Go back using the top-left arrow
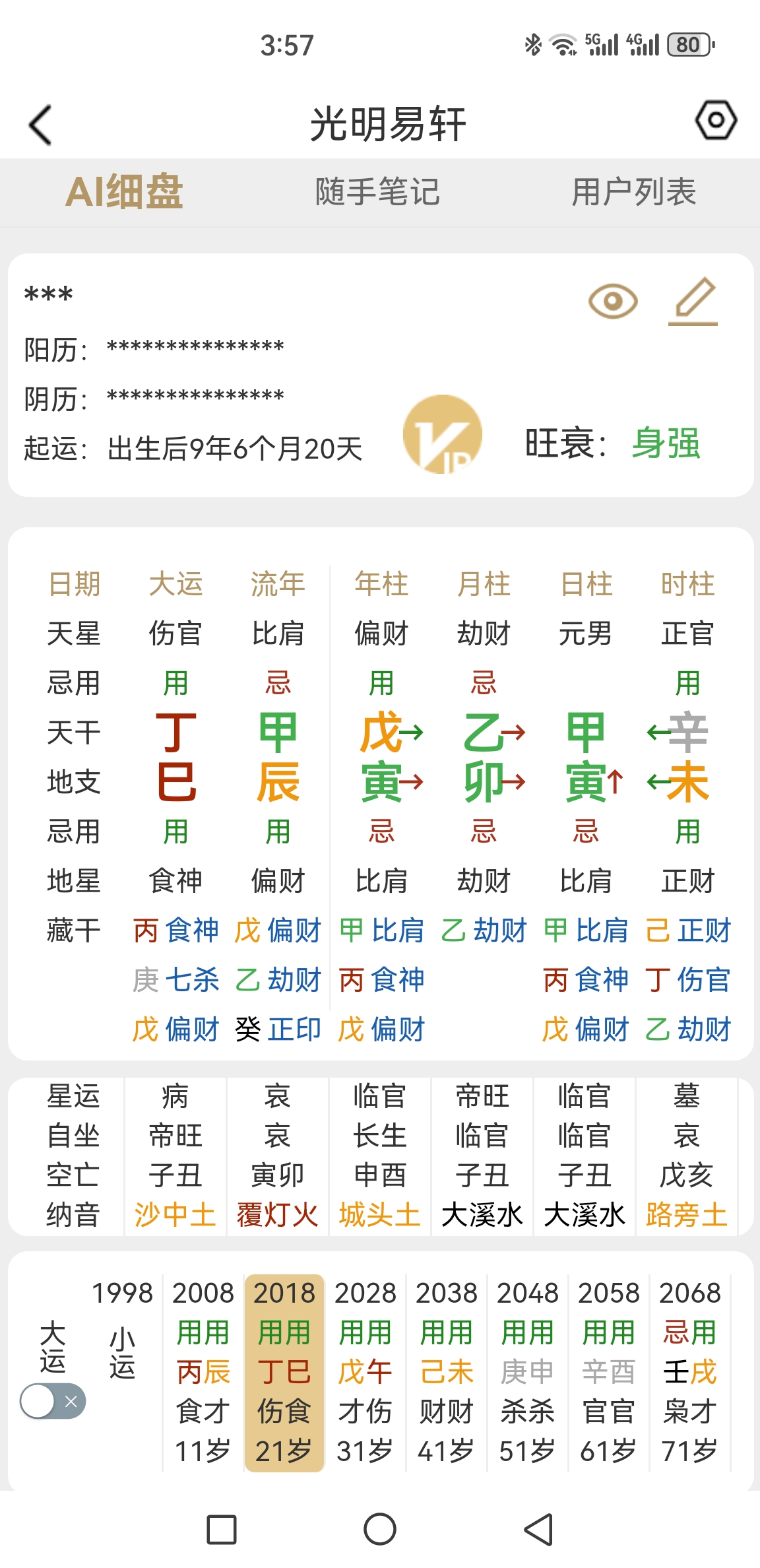The image size is (760, 1568). tap(41, 125)
